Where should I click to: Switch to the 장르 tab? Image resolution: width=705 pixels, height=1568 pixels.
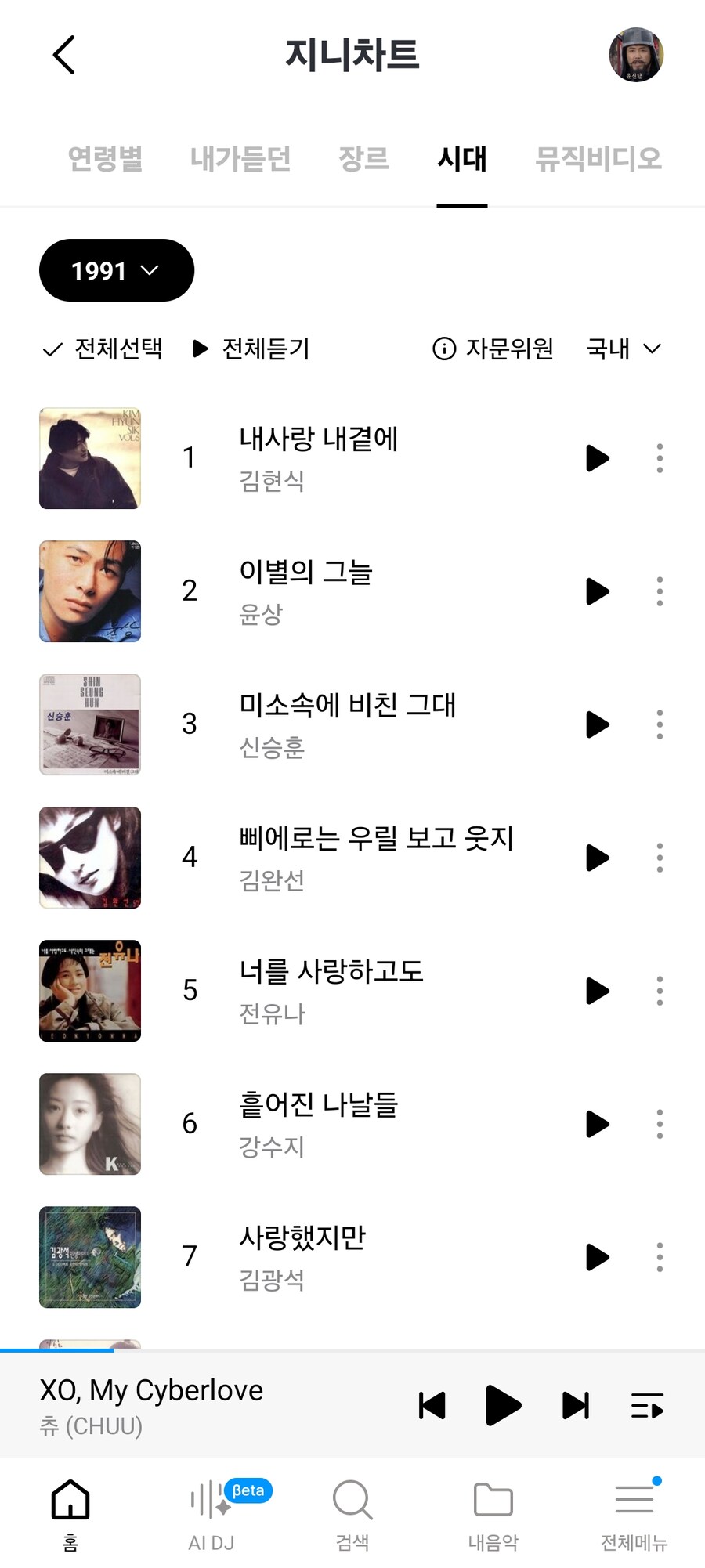coord(363,159)
